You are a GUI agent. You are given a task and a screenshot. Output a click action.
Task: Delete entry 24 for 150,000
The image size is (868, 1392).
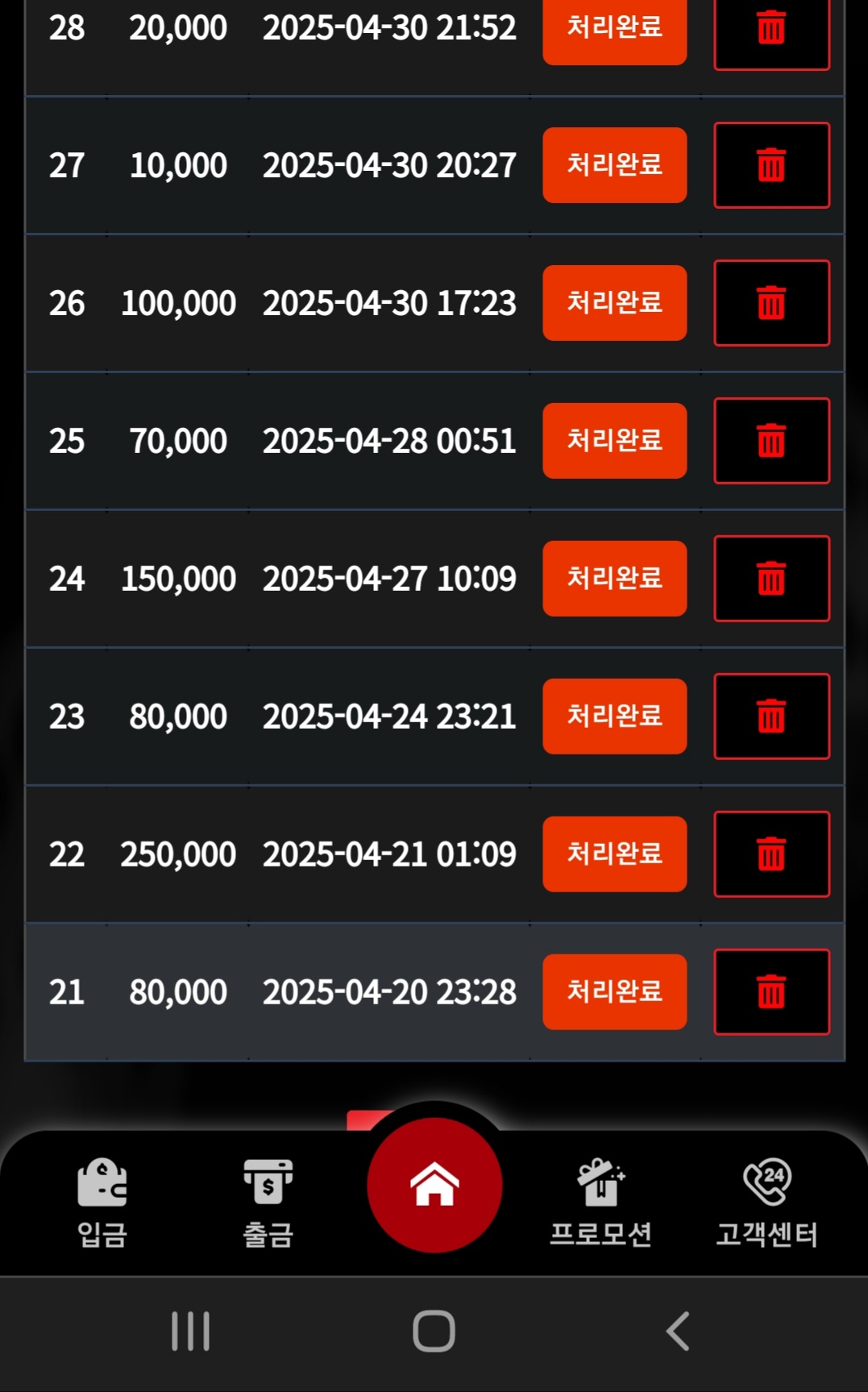click(x=771, y=579)
